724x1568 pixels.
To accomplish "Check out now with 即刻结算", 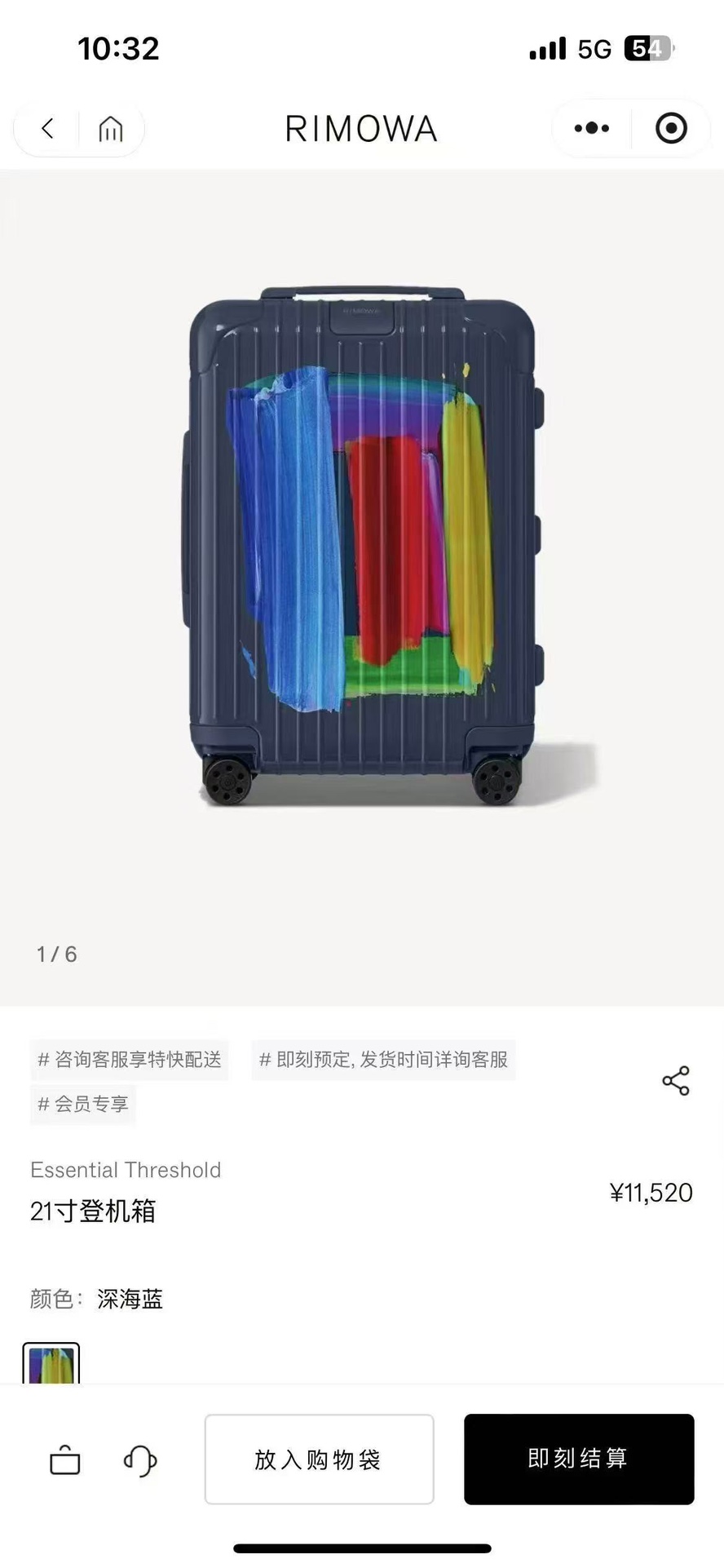I will tap(579, 1459).
